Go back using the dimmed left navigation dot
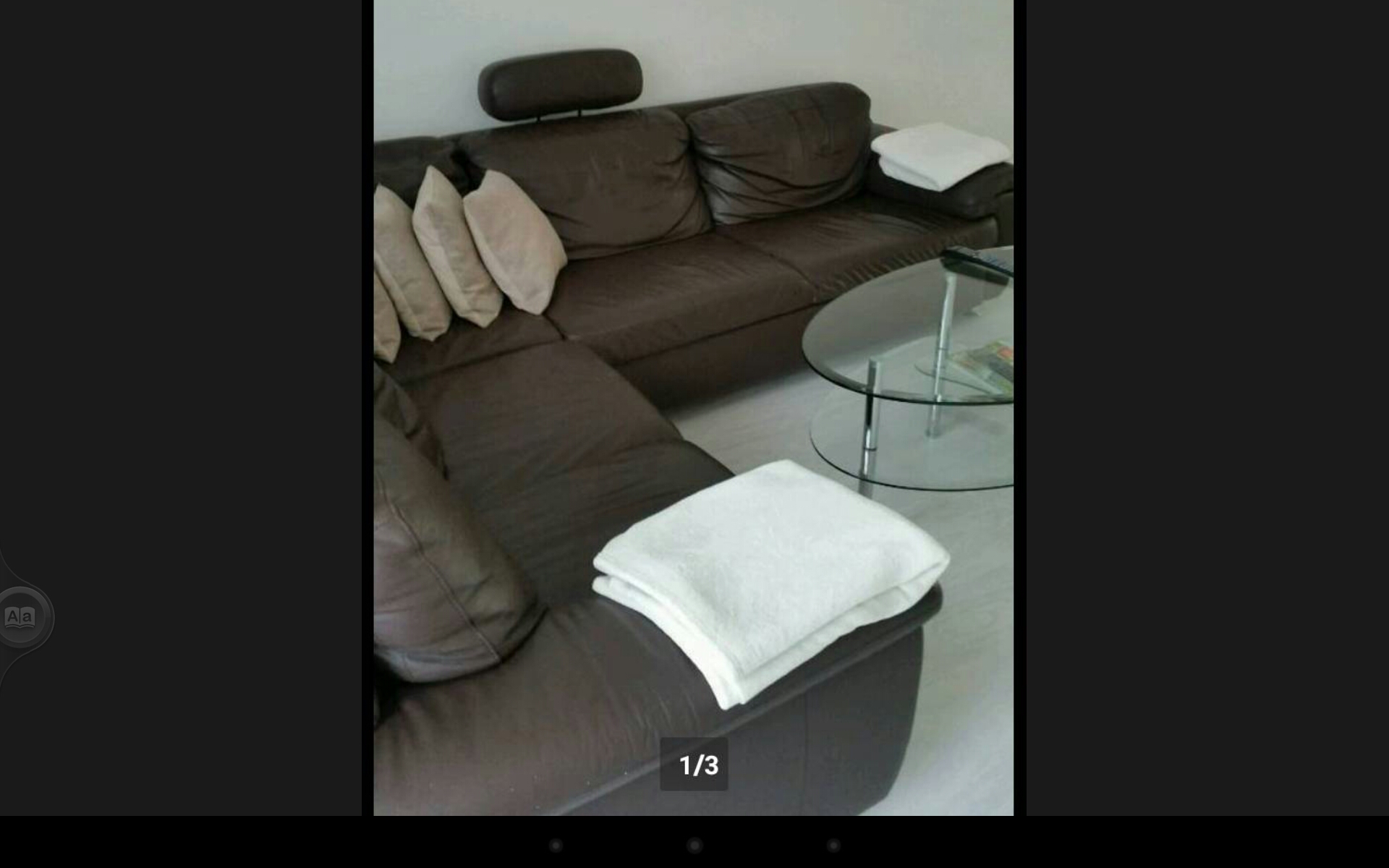The height and width of the screenshot is (868, 1389). point(556,845)
